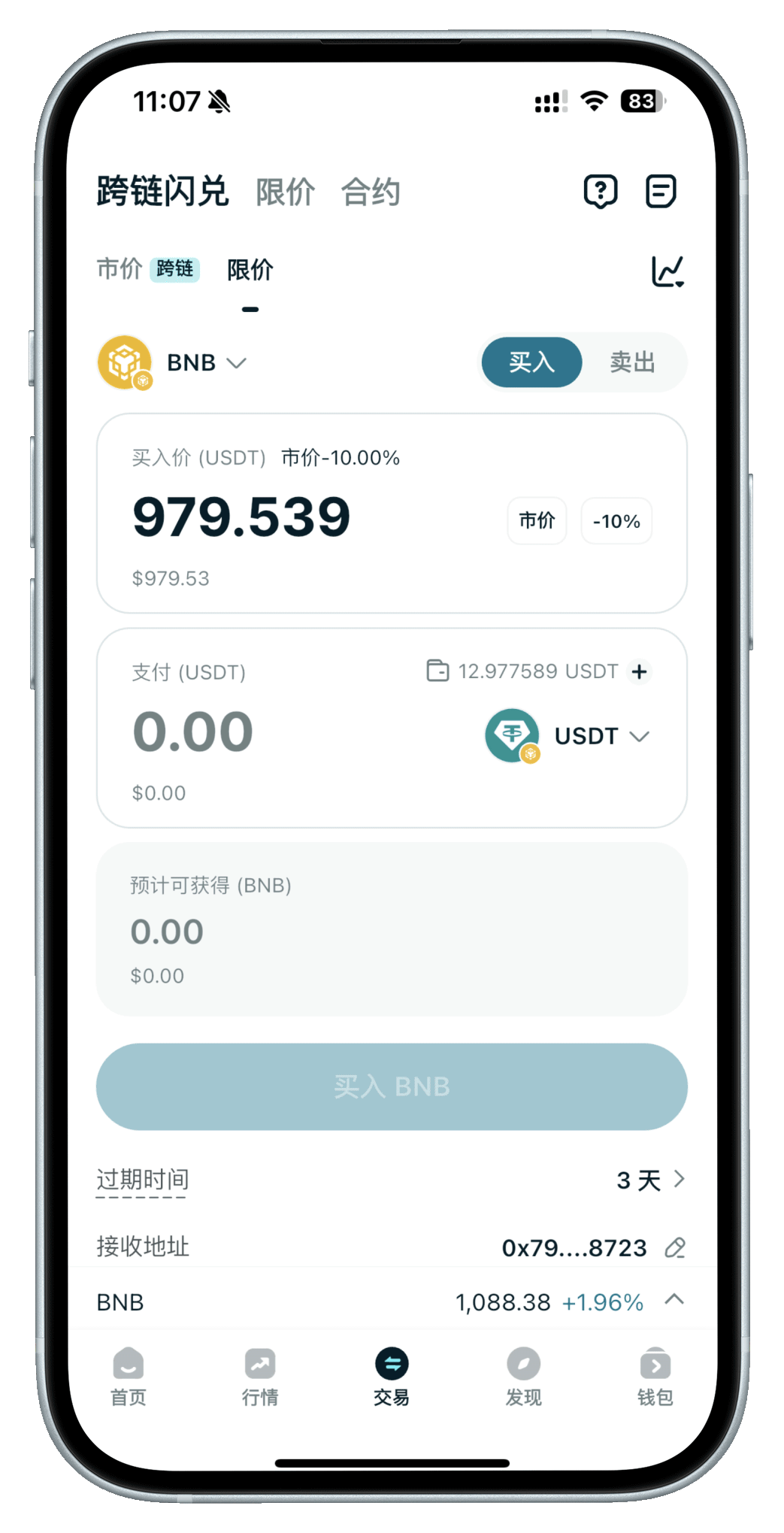Expand the BNB price bar
Viewport: 784px width, 1533px height.
tap(674, 1300)
